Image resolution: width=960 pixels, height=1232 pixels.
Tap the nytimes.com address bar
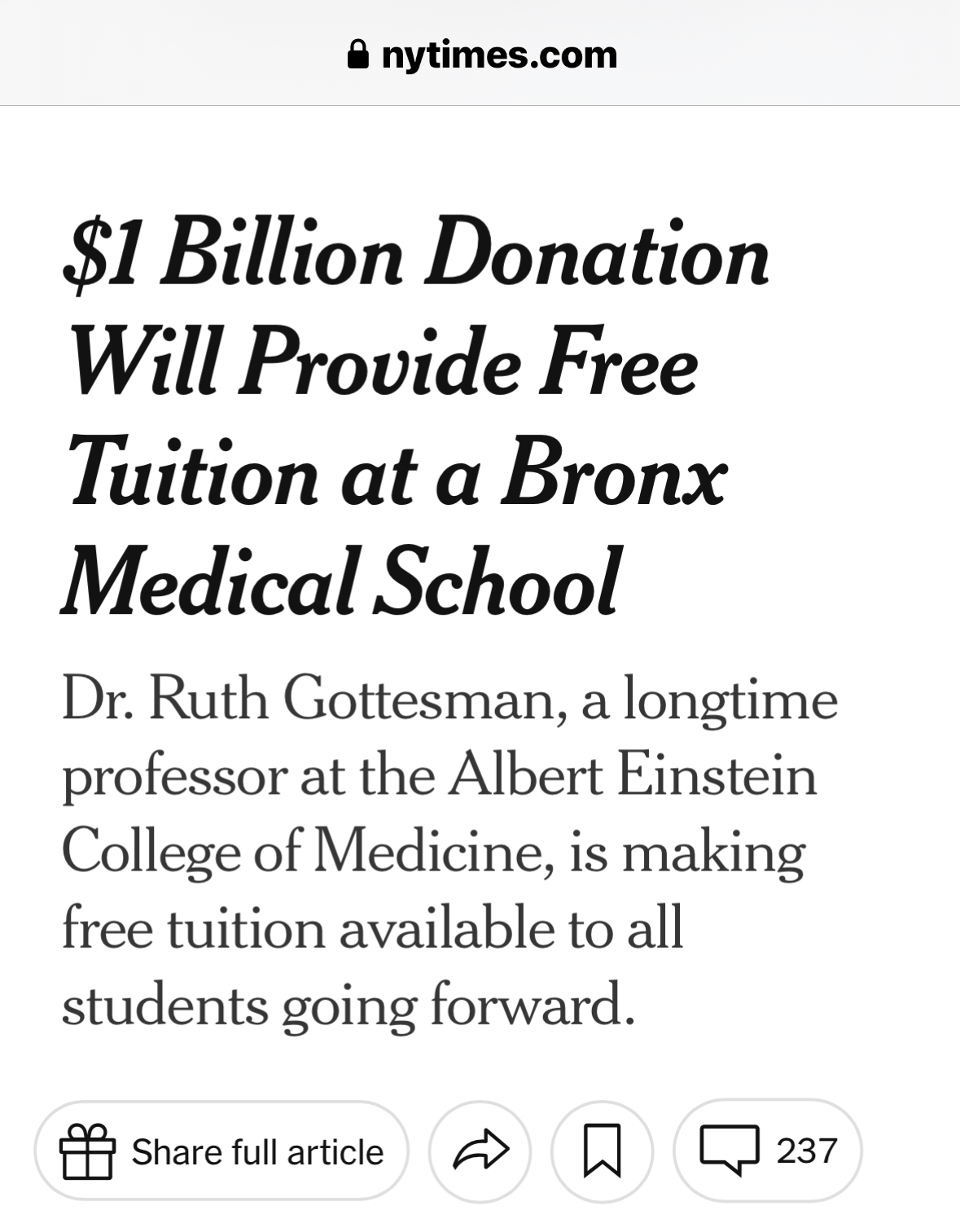[480, 55]
